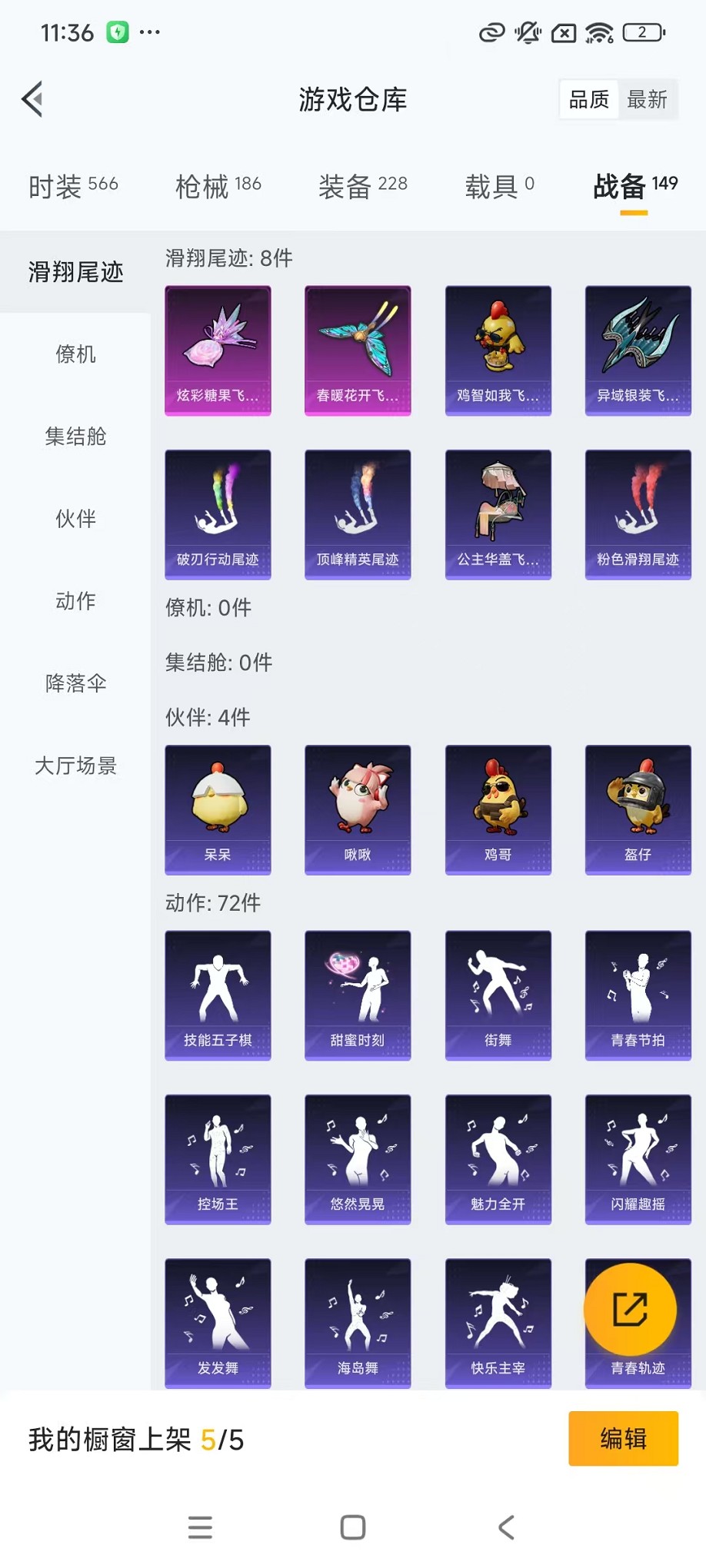Tap the back arrow at top left

pyautogui.click(x=32, y=99)
